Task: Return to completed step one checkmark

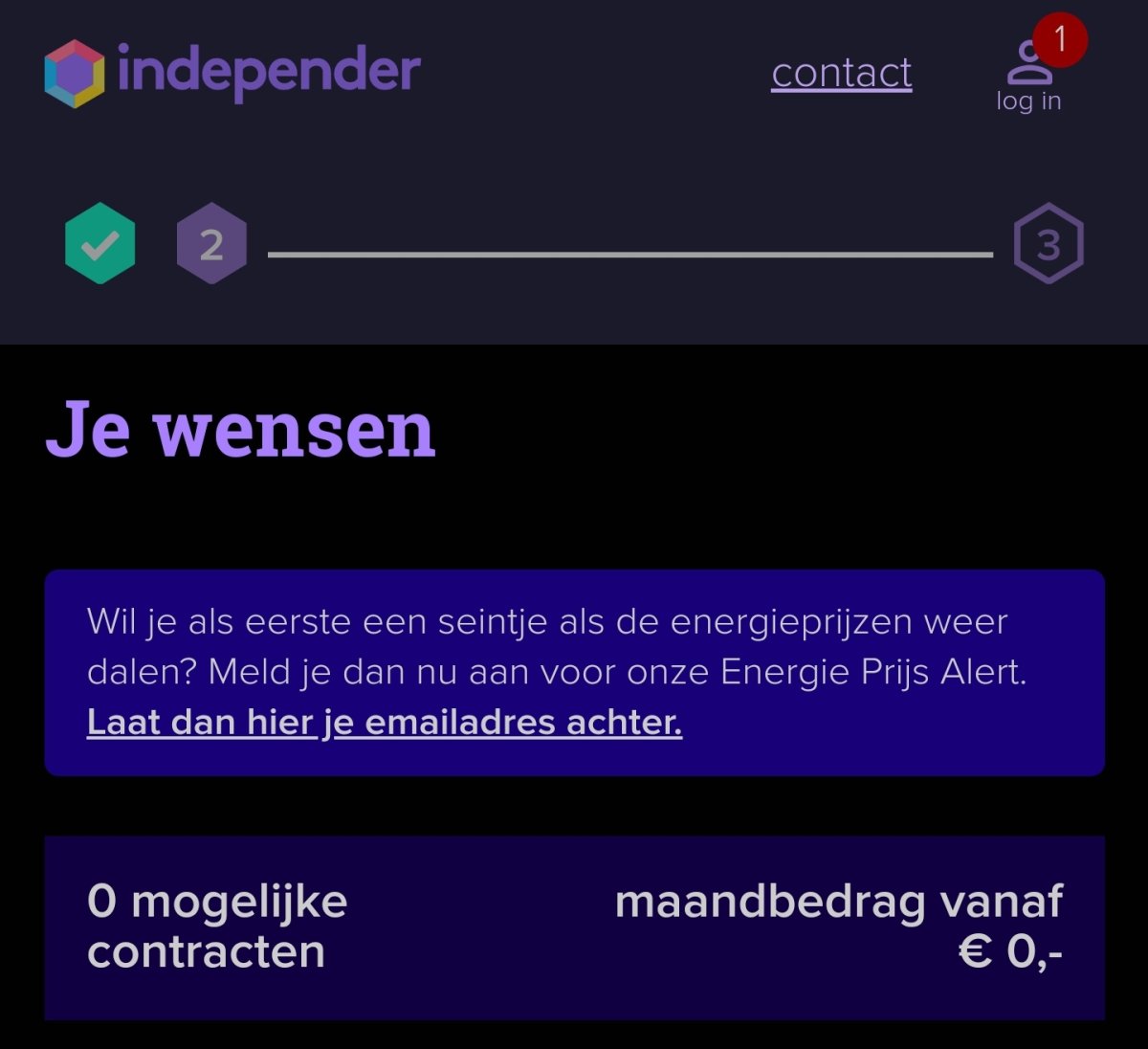Action: click(x=99, y=244)
